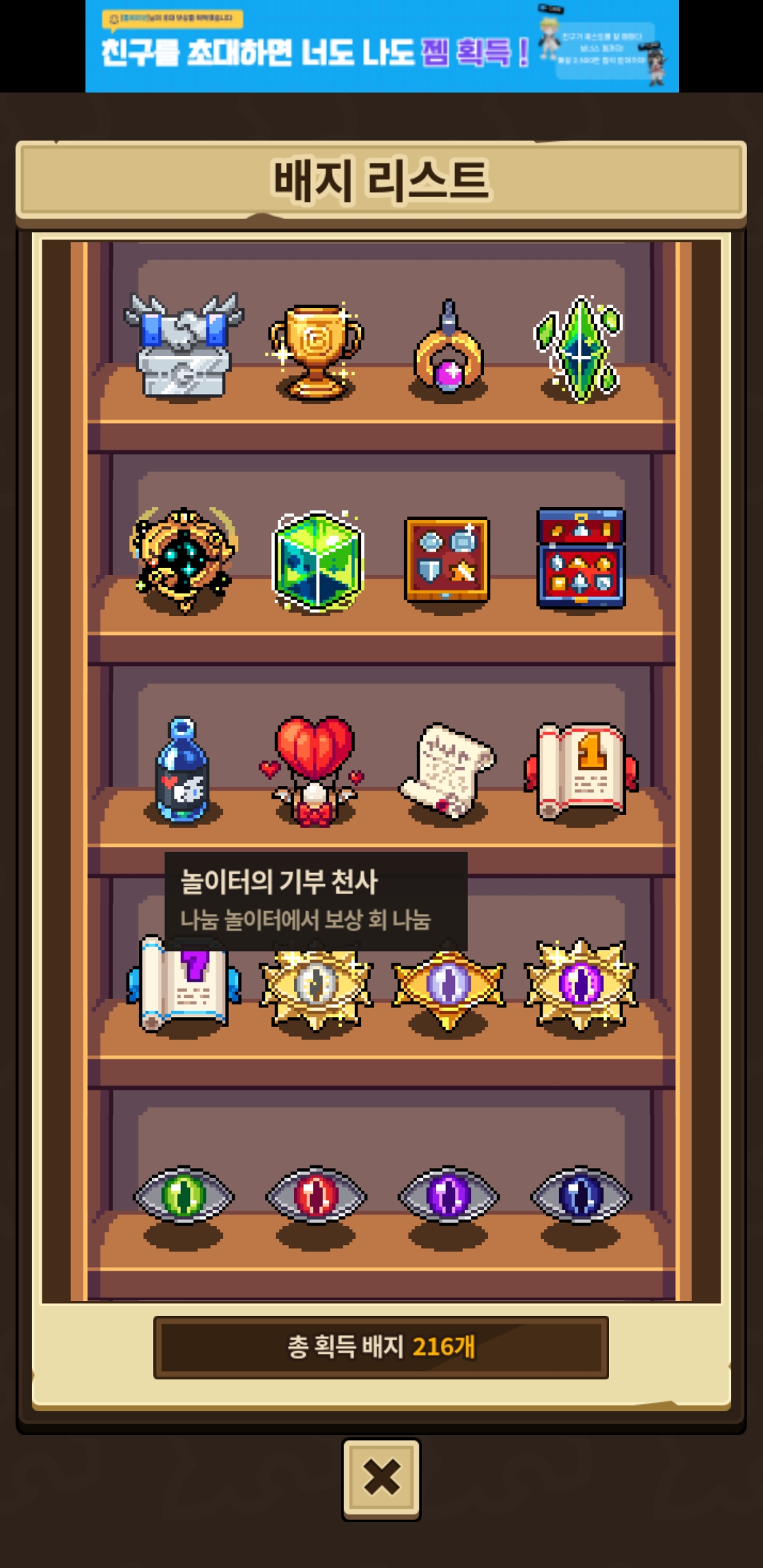The width and height of the screenshot is (763, 1568).
Task: Select the green cube badge
Action: [x=317, y=560]
